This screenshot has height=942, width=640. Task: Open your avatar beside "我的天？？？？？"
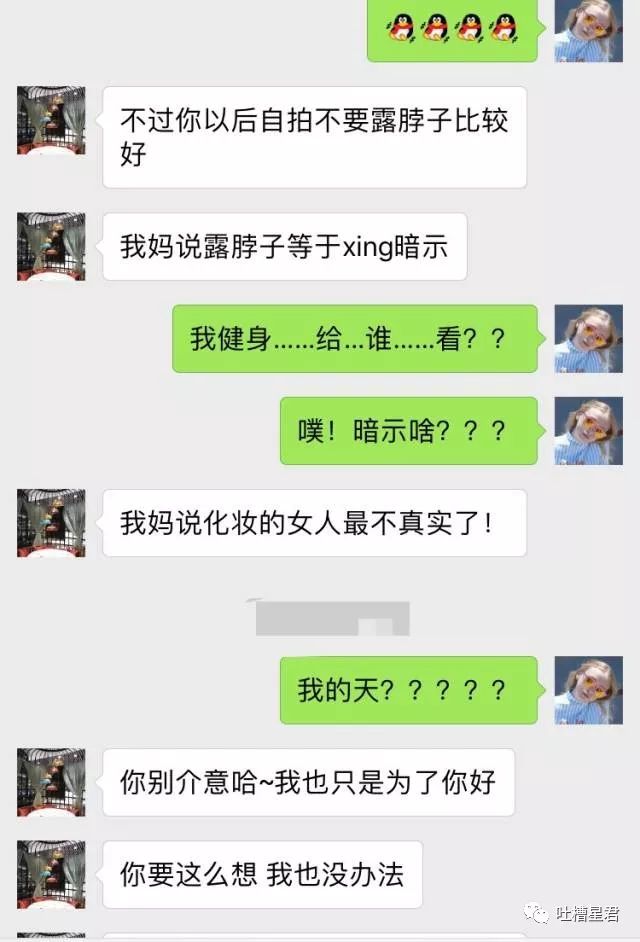coord(588,690)
